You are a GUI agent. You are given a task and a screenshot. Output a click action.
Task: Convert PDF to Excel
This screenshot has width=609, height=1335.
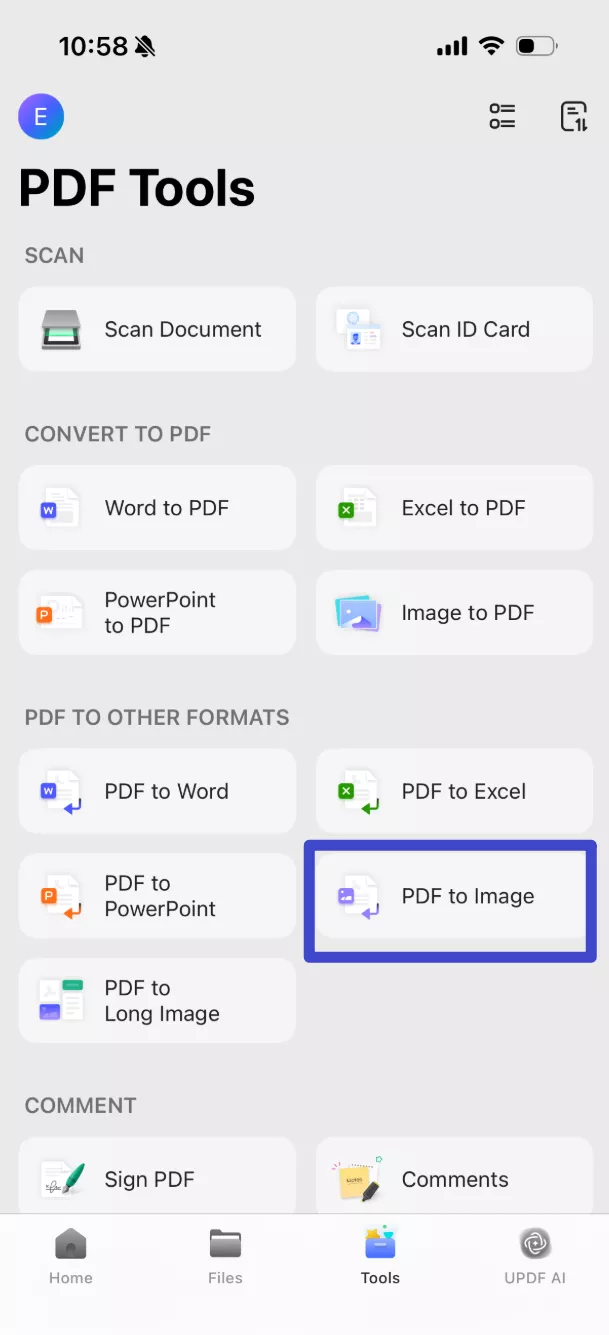click(x=454, y=792)
